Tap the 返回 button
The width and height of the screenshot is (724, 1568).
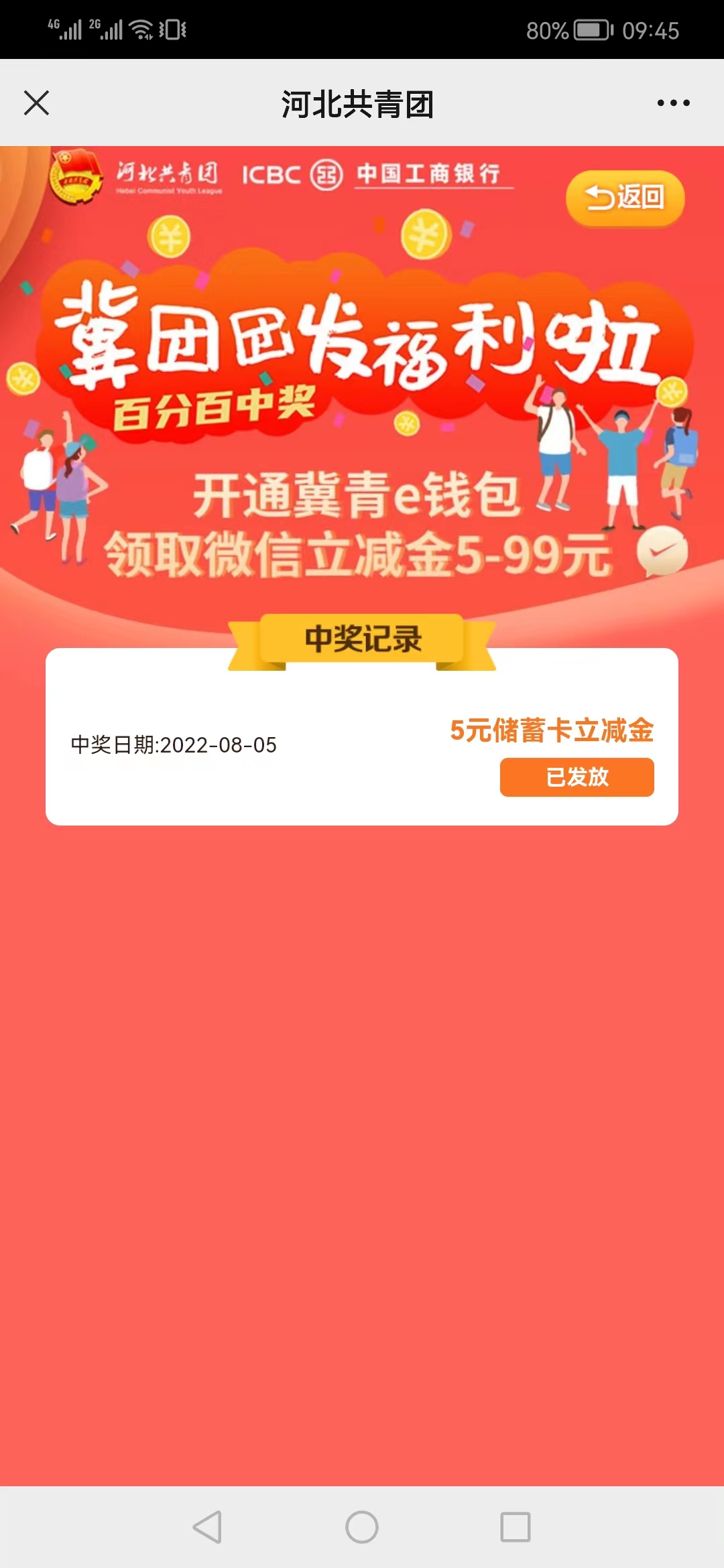point(625,198)
